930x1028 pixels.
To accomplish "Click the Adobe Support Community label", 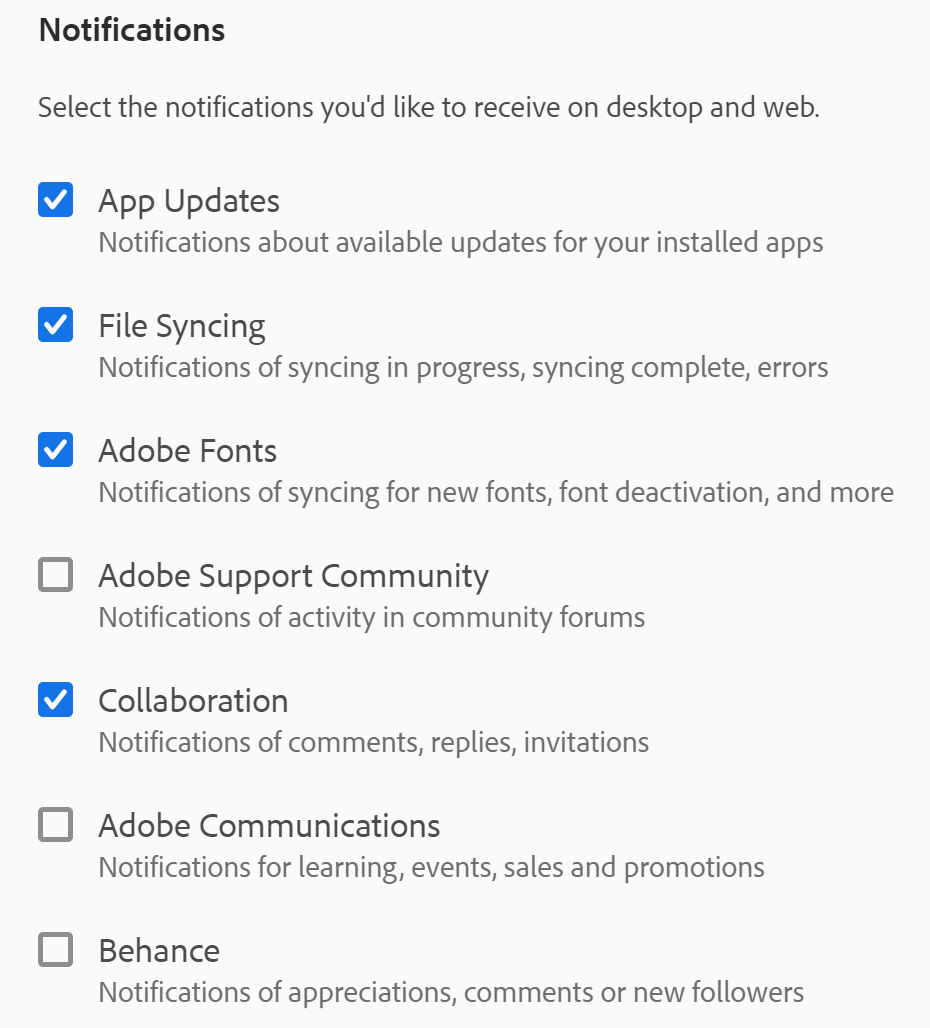I will click(293, 575).
